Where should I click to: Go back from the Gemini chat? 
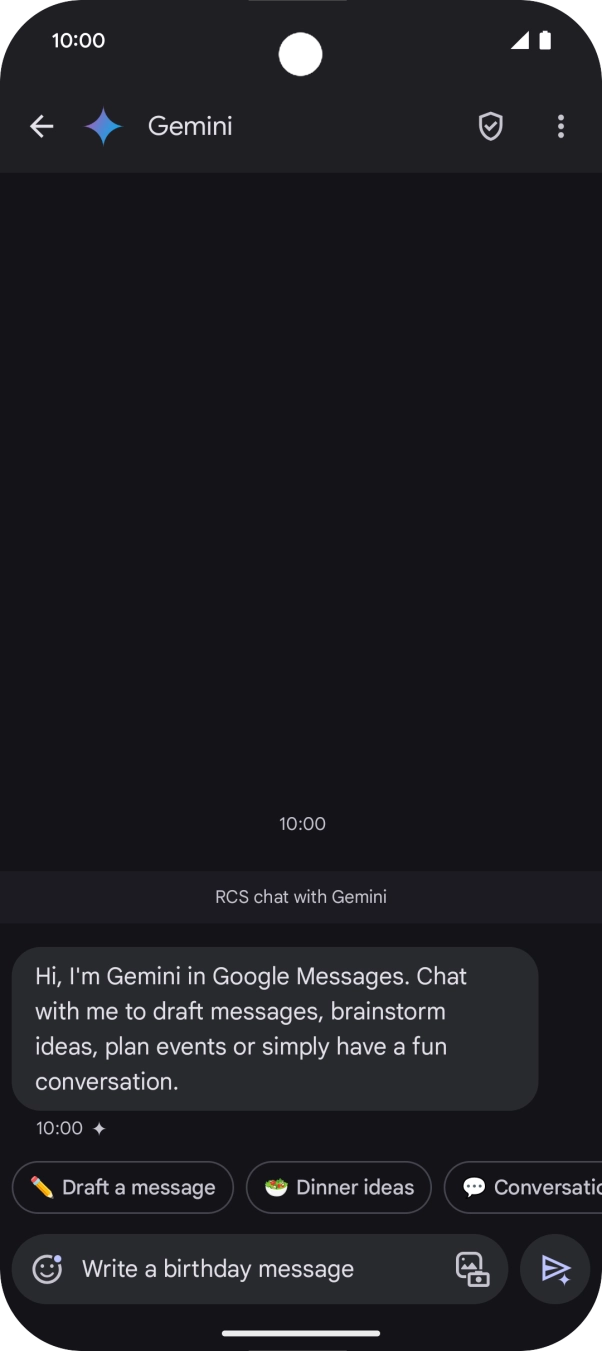[41, 126]
